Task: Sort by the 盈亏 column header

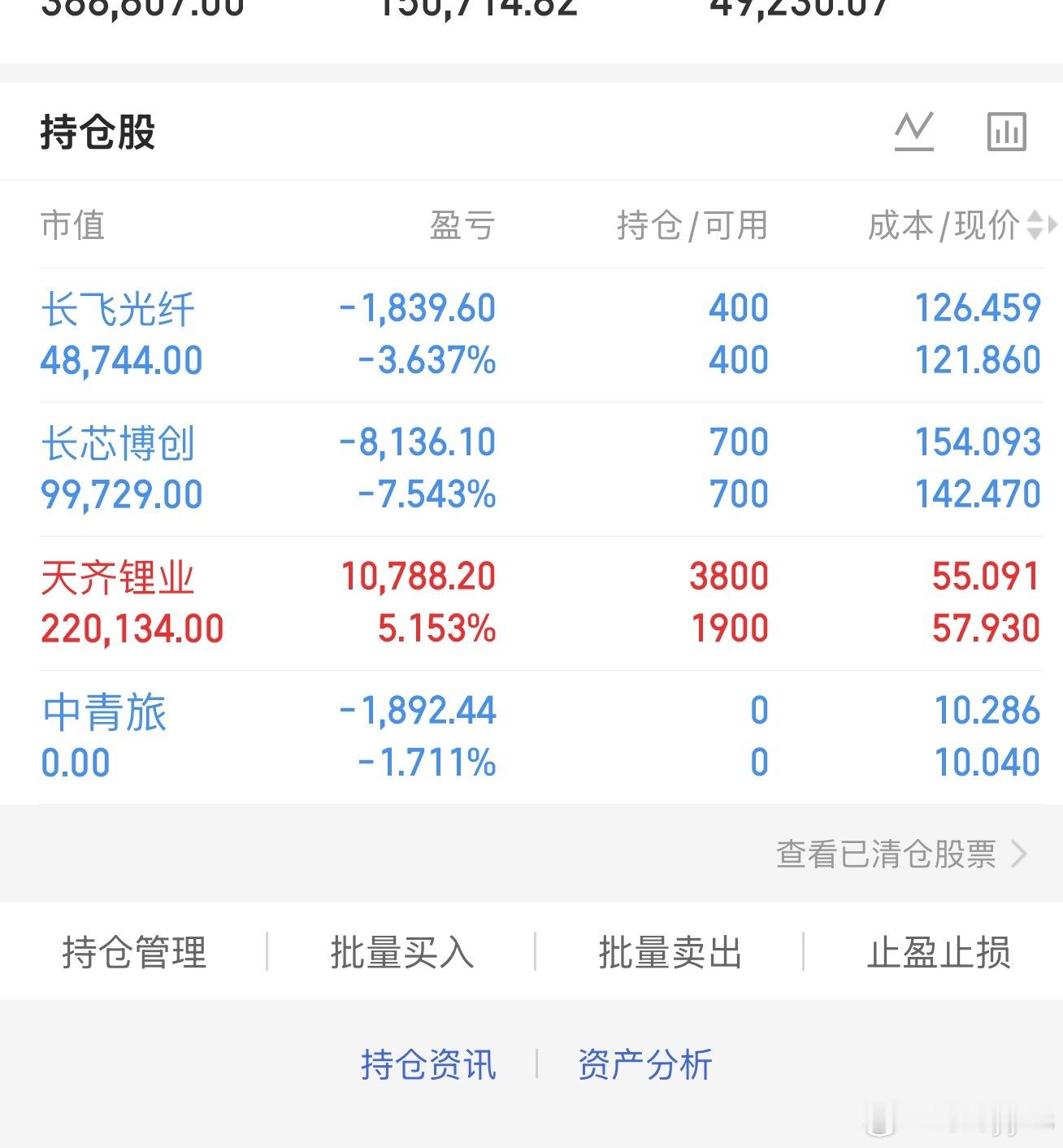Action: [462, 228]
